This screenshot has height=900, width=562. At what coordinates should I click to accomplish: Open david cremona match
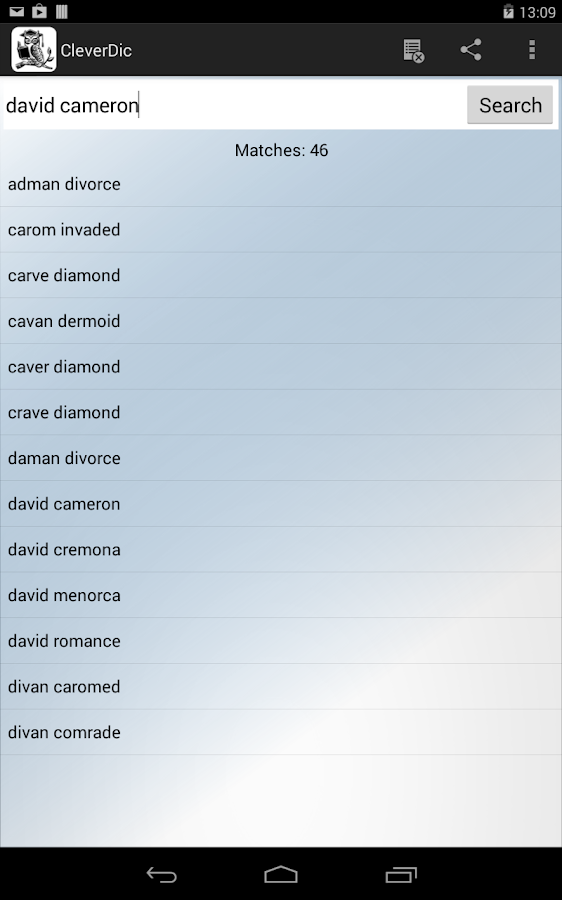pos(281,550)
